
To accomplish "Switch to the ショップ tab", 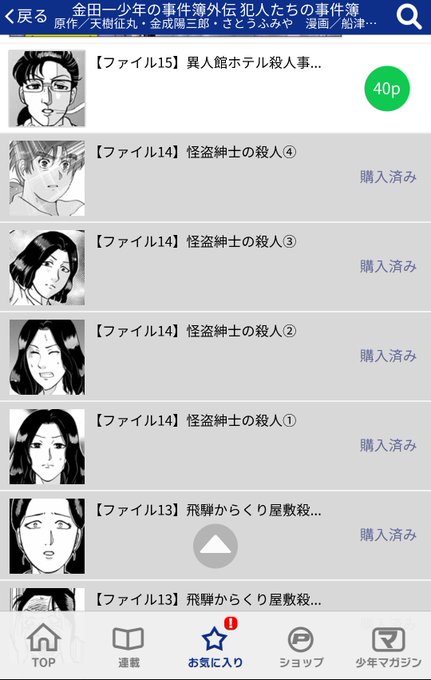I will [301, 645].
